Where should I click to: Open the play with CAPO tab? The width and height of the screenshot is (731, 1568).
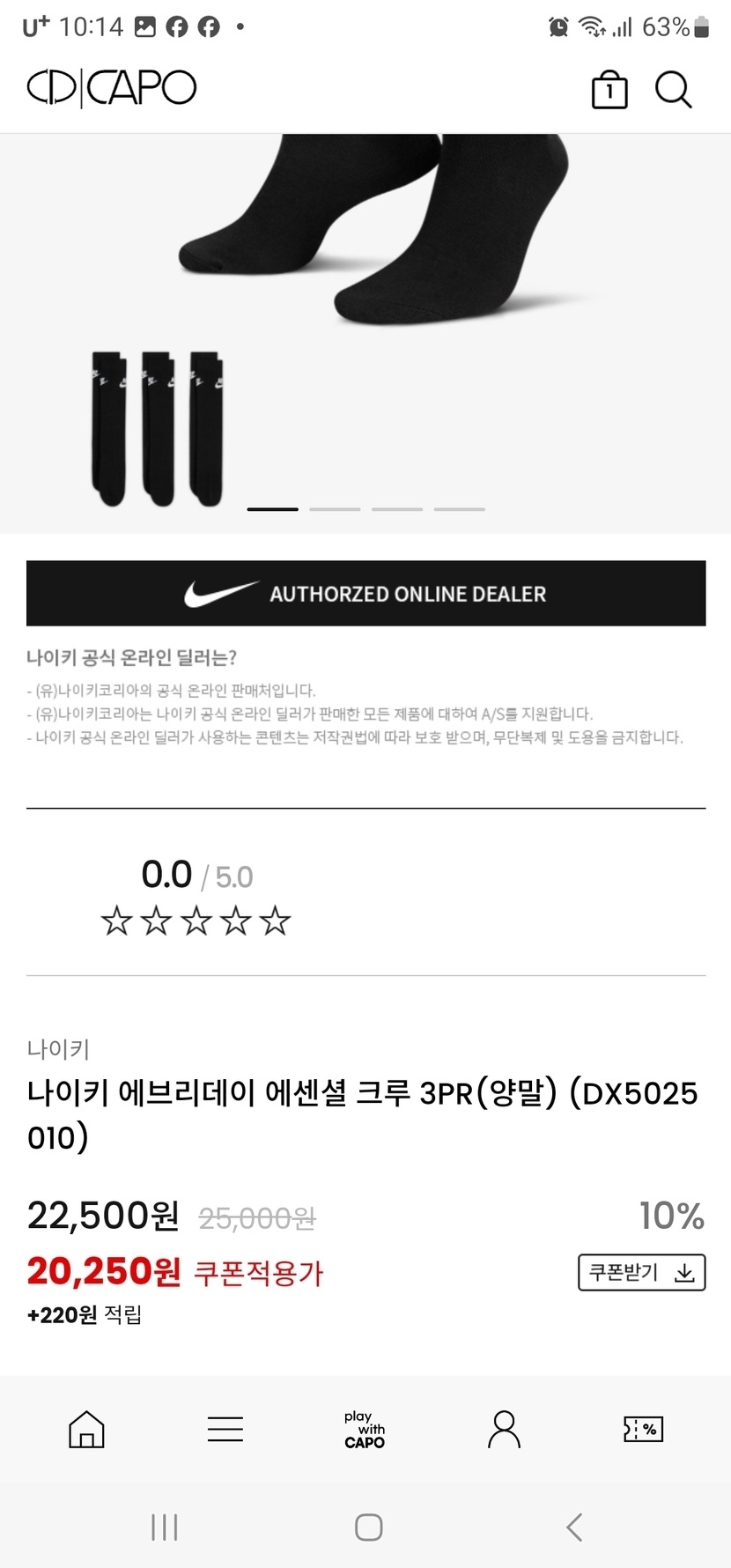365,1429
